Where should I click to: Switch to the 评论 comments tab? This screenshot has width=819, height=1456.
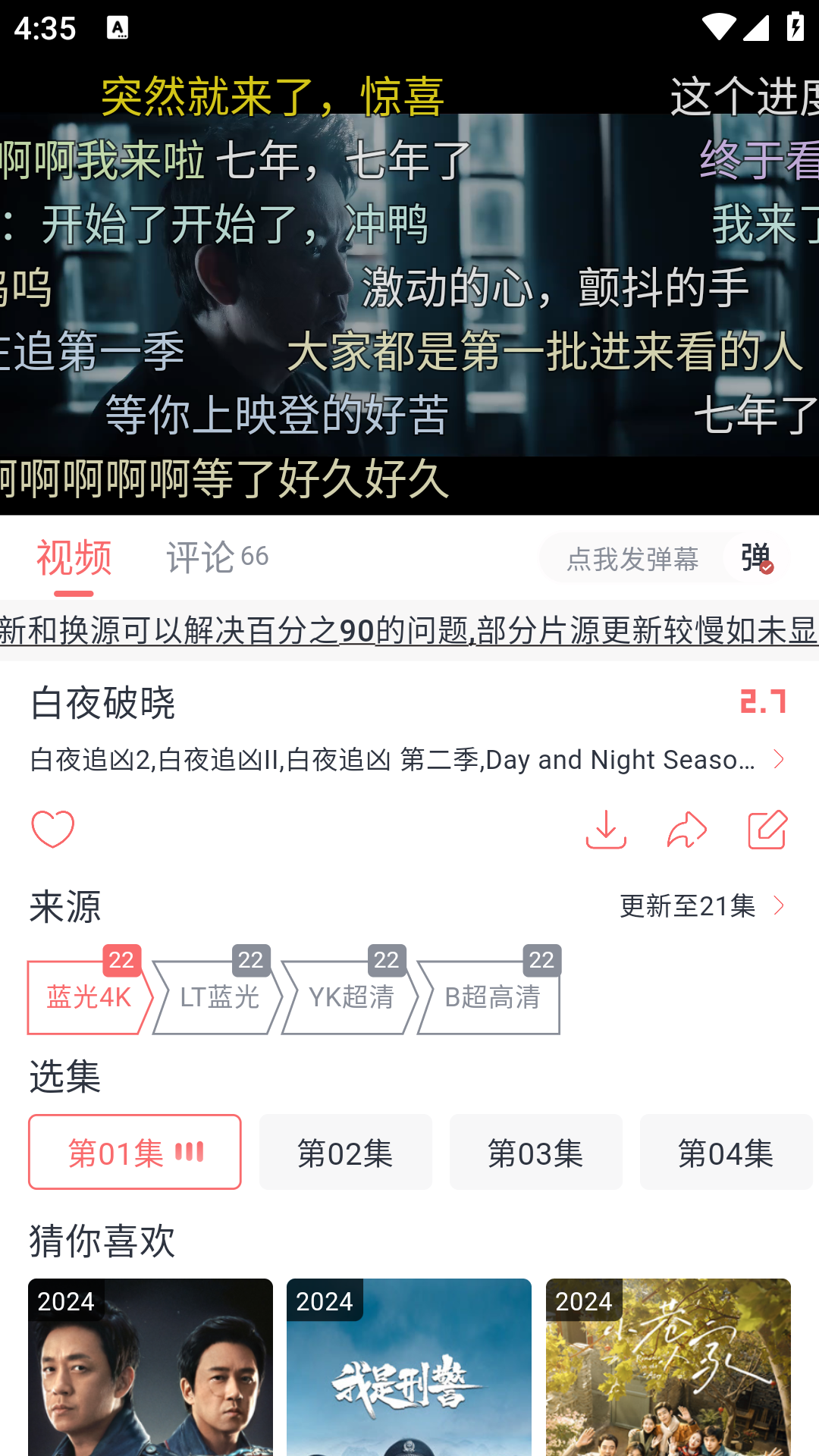(x=217, y=557)
